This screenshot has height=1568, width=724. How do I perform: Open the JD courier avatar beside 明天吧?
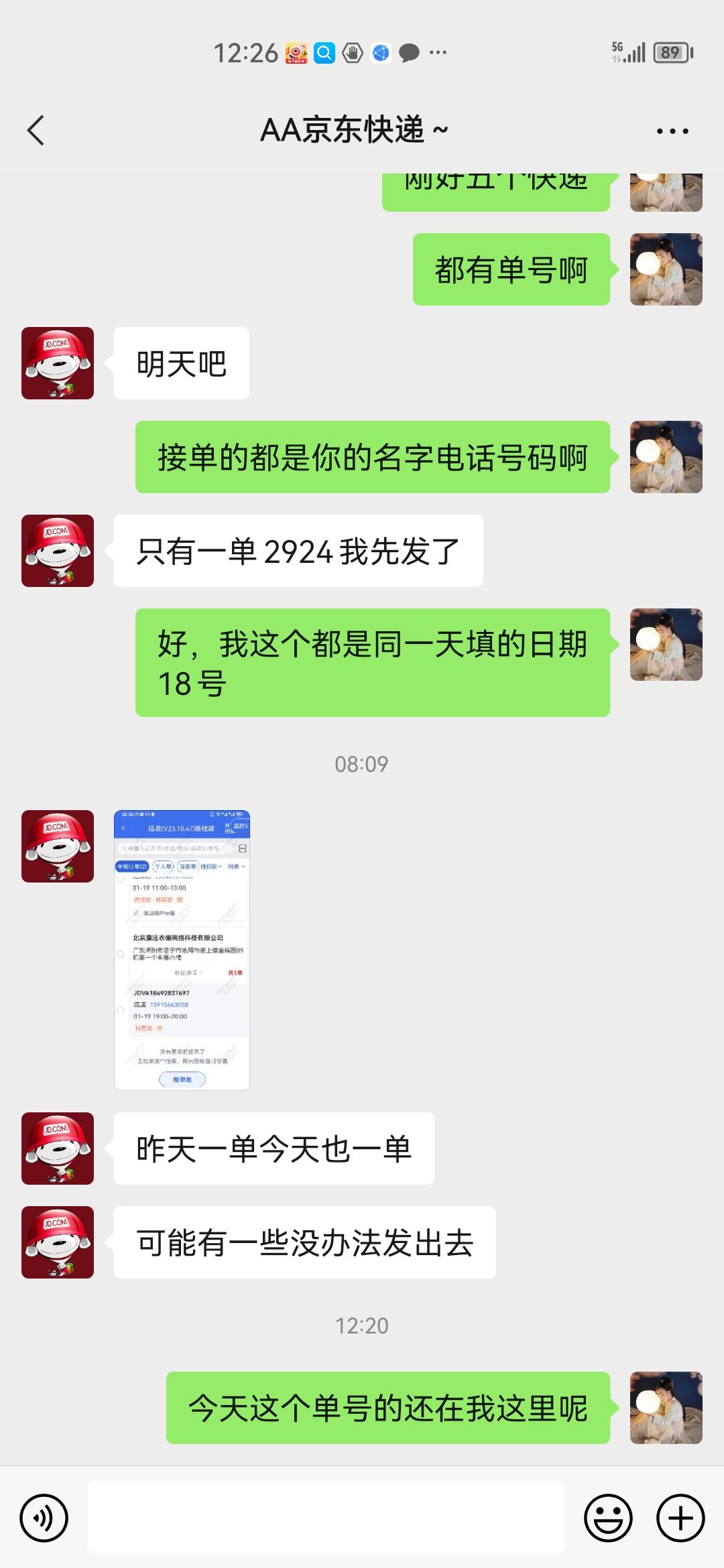pyautogui.click(x=58, y=363)
